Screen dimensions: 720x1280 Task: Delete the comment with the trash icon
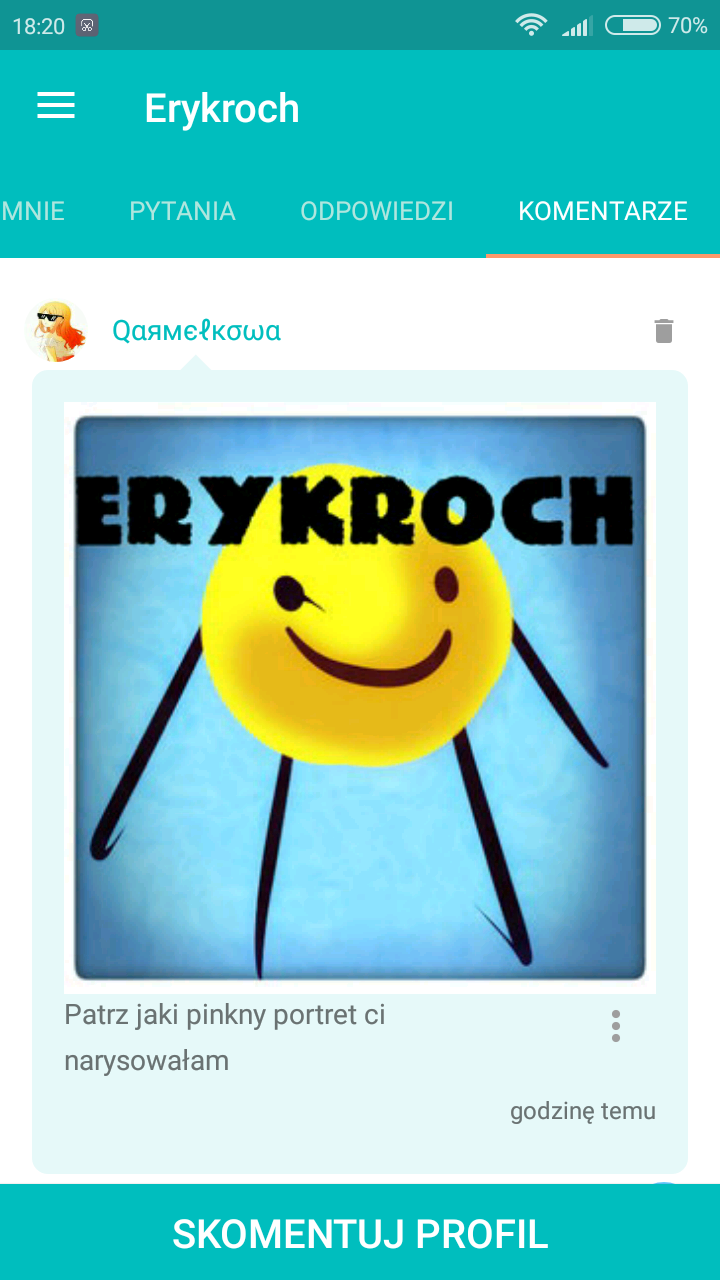pos(664,331)
